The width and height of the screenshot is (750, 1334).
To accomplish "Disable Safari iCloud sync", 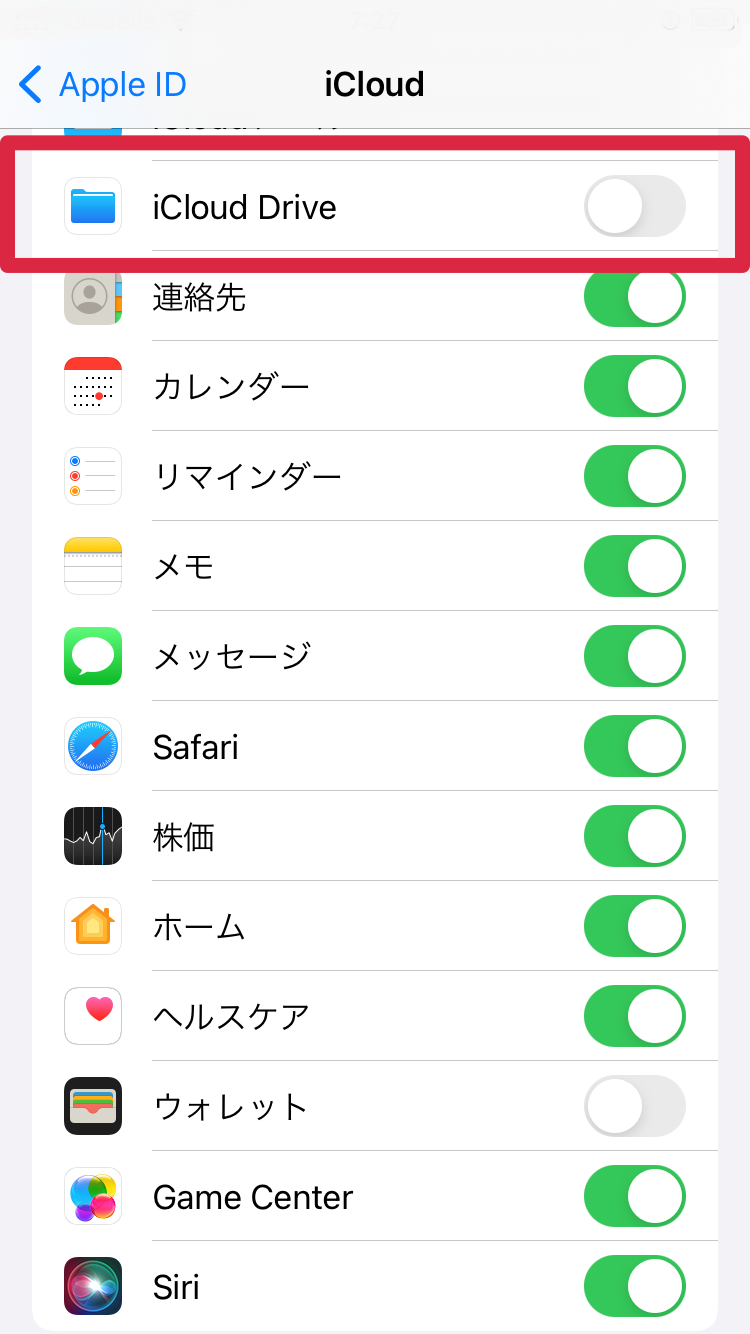I will pos(635,746).
